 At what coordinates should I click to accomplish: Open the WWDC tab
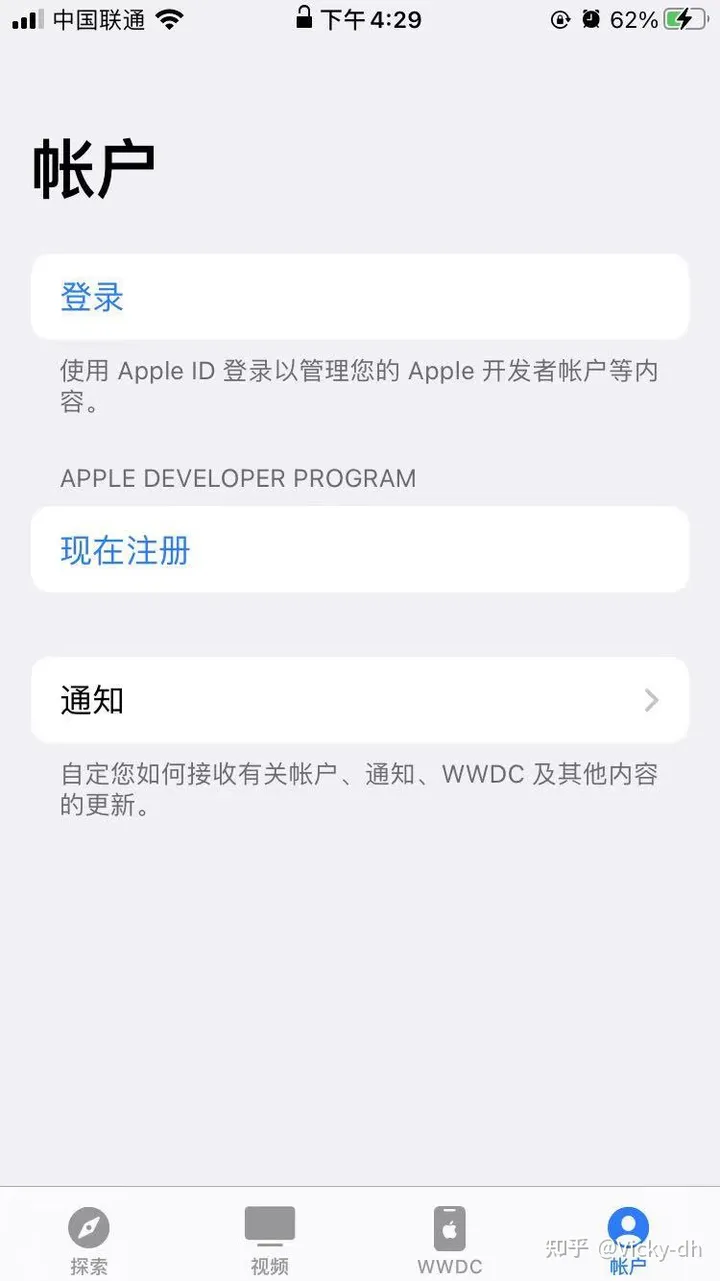coord(449,1239)
